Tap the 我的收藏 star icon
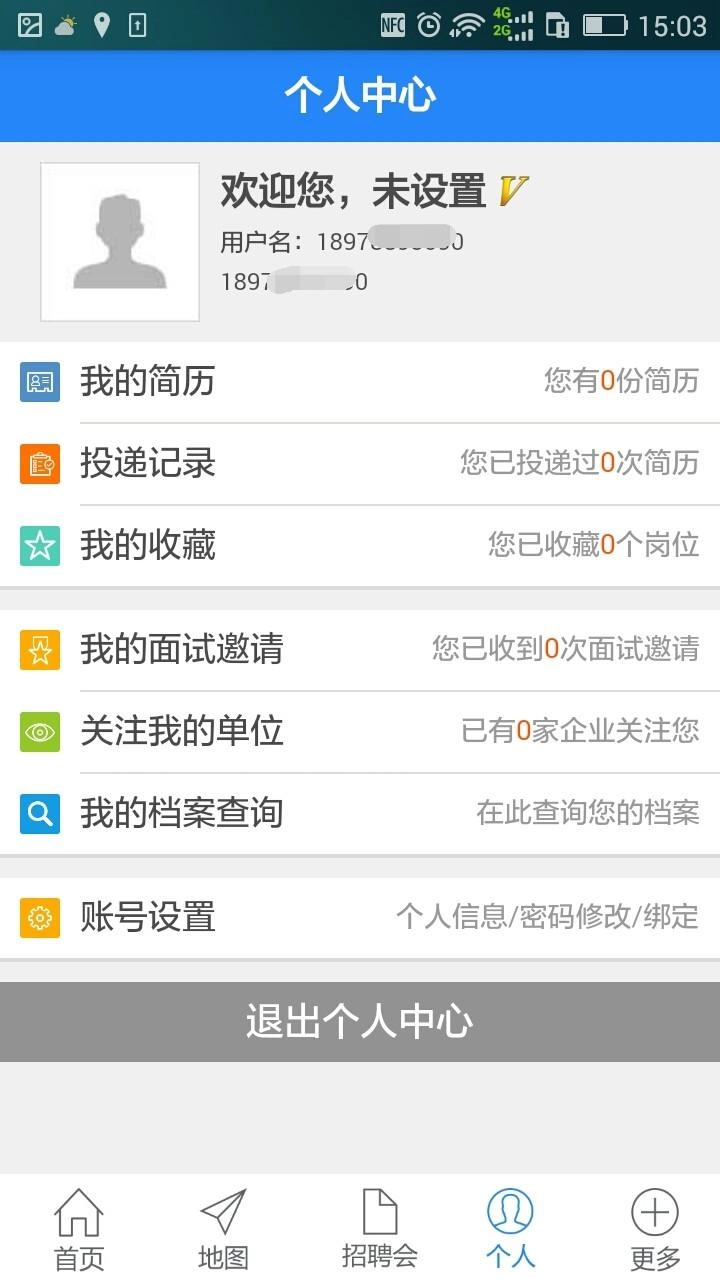720x1280 pixels. [39, 545]
